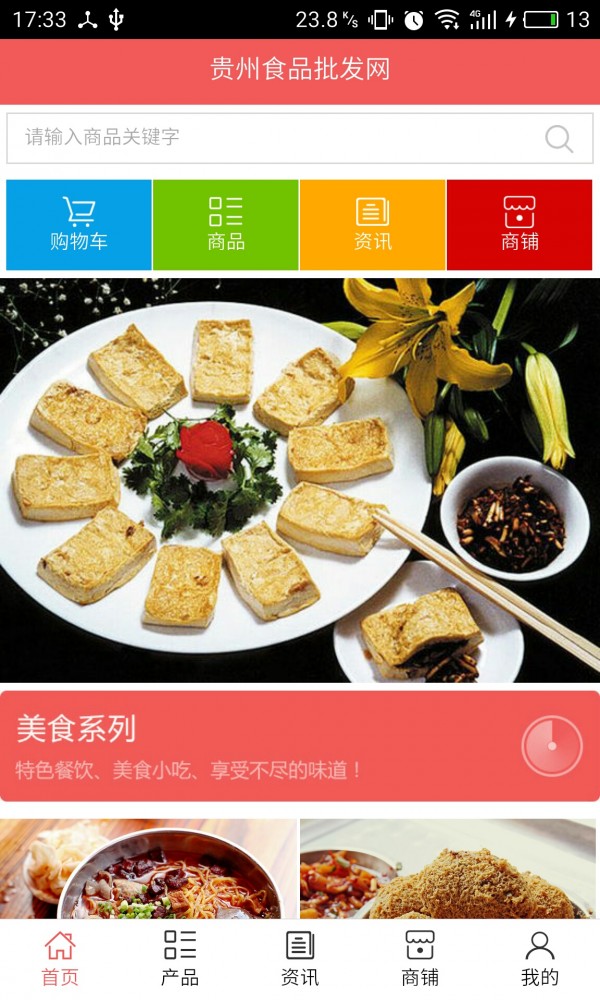Open the 美食系列 section card
Image resolution: width=600 pixels, height=1000 pixels.
point(300,746)
